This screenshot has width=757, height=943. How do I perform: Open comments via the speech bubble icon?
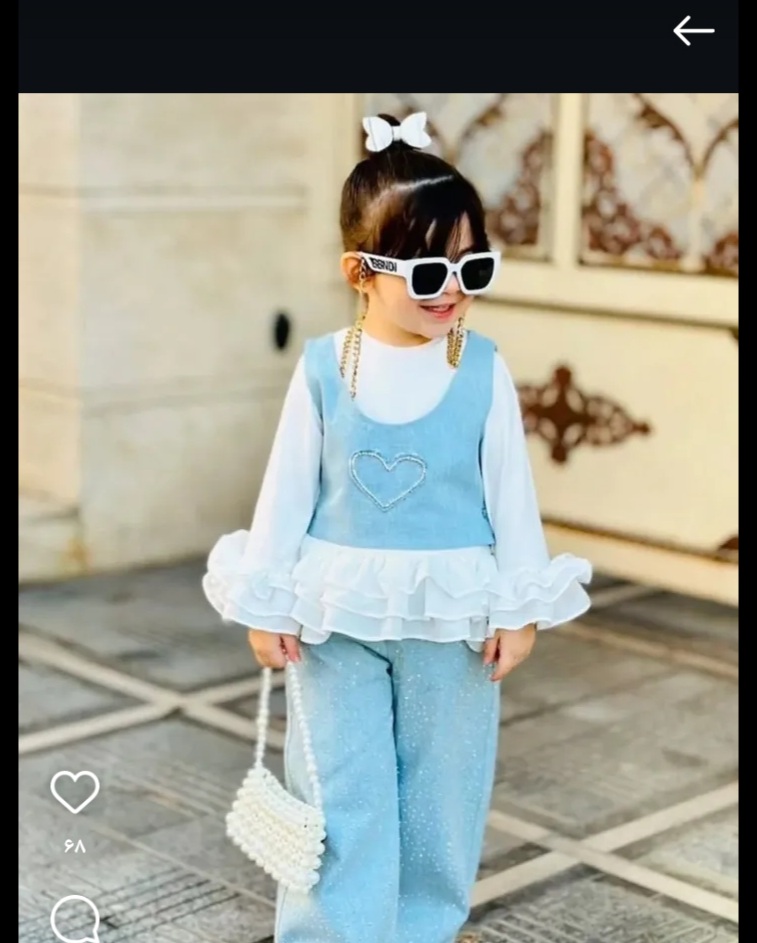point(75,920)
